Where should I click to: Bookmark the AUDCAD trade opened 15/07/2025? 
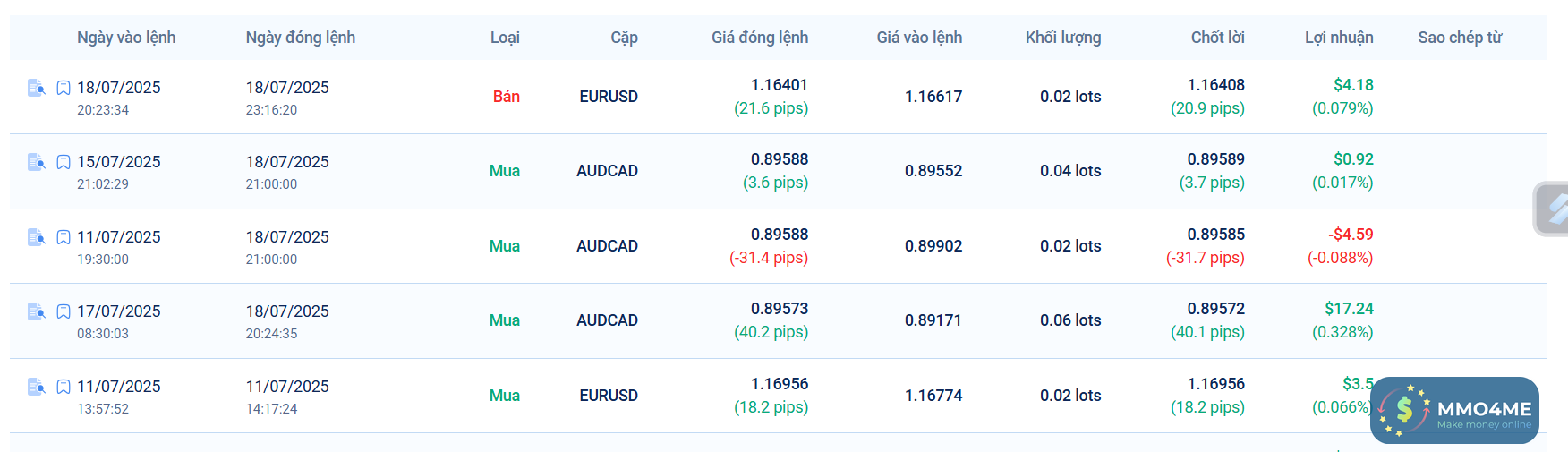click(64, 162)
